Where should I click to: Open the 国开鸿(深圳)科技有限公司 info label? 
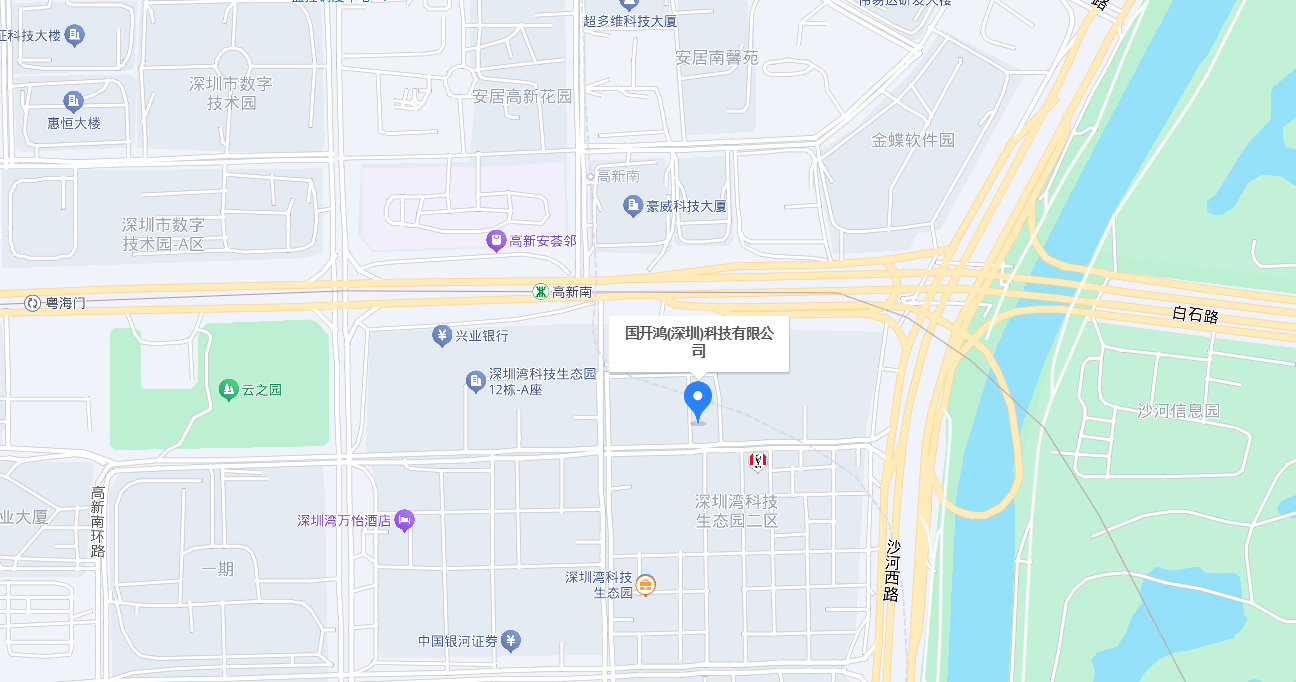pos(699,342)
